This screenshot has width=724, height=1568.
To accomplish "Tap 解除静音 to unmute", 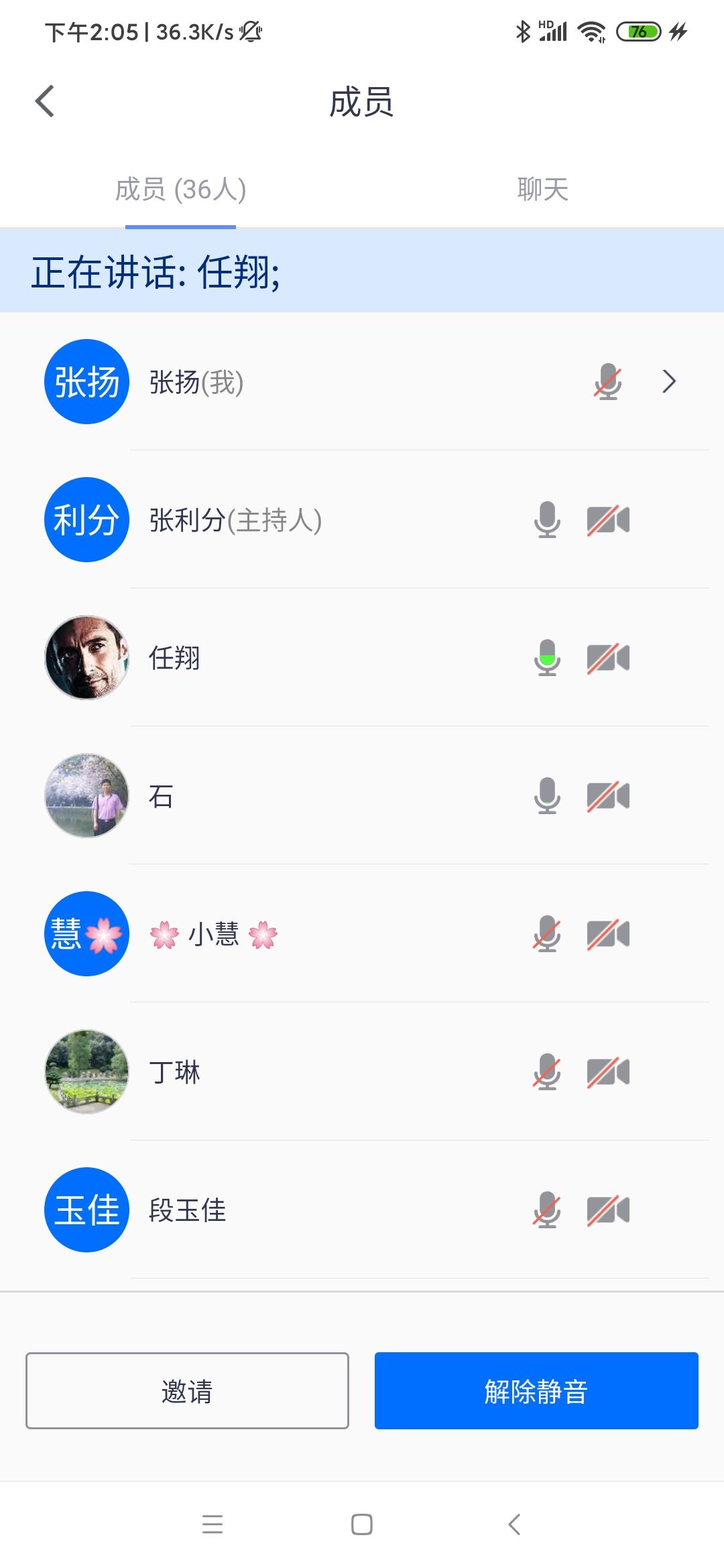I will coord(536,1391).
